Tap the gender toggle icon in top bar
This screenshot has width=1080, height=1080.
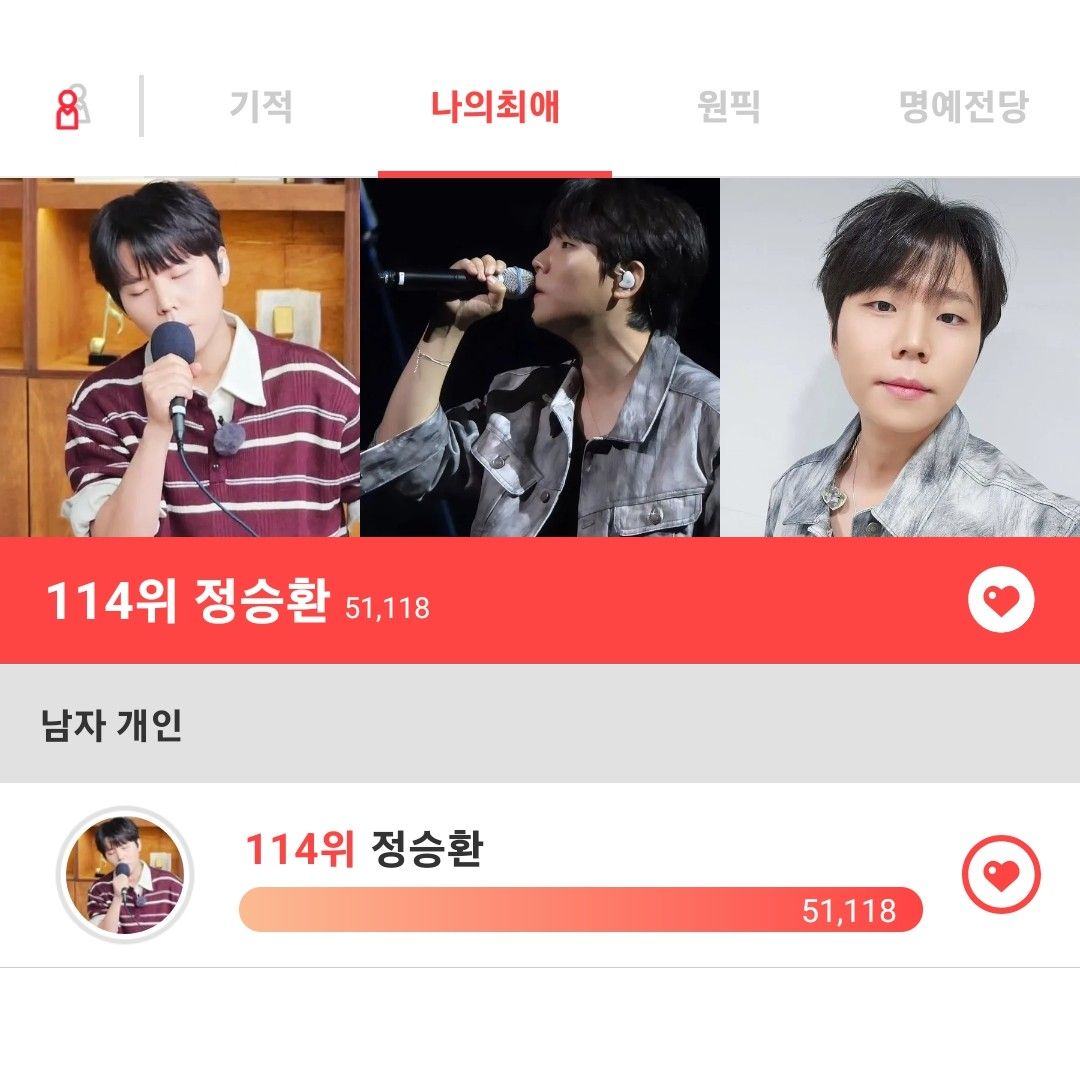[70, 107]
